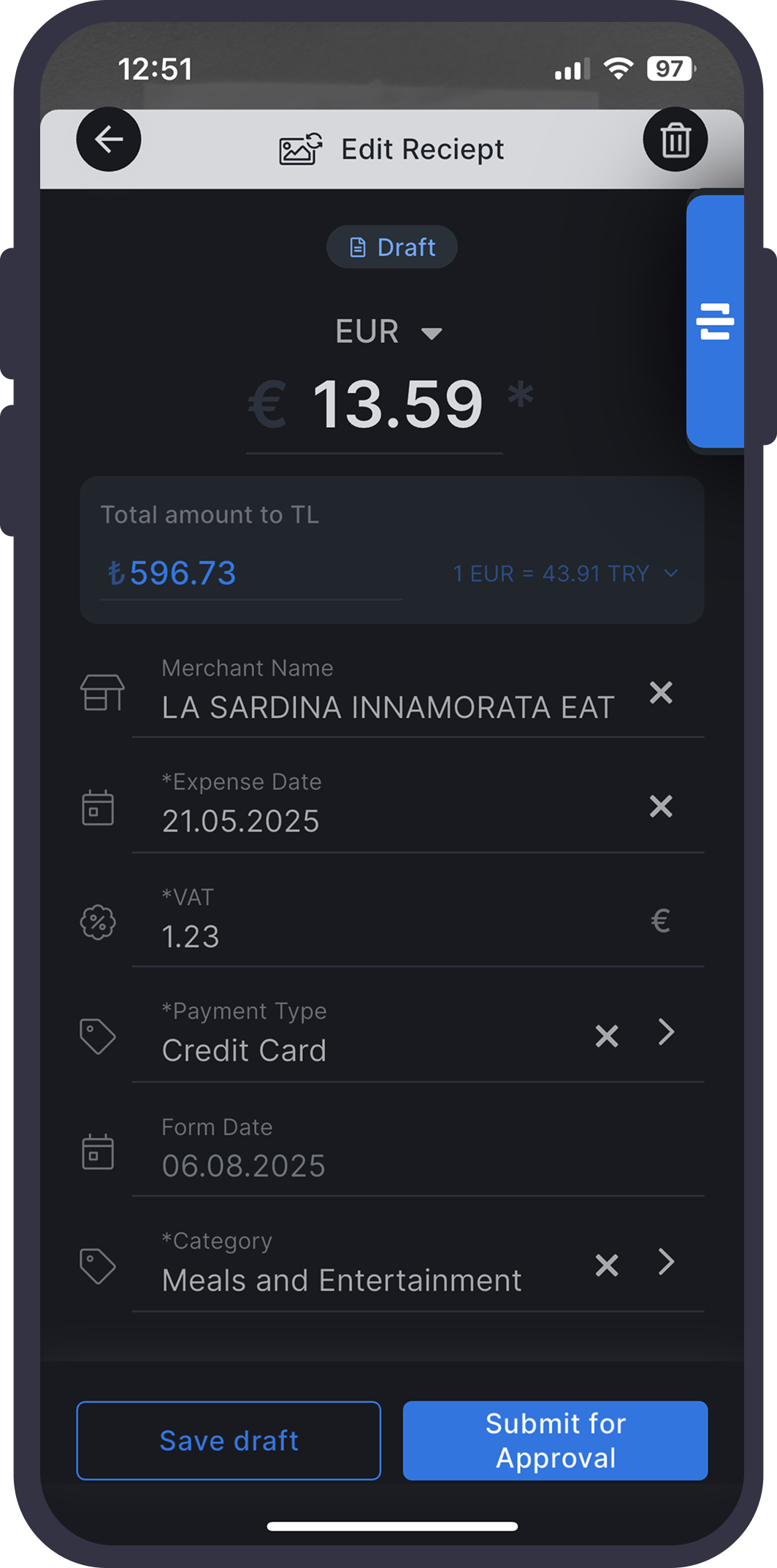Clear the Payment Type selection
Image resolution: width=777 pixels, height=1568 pixels.
point(607,1036)
